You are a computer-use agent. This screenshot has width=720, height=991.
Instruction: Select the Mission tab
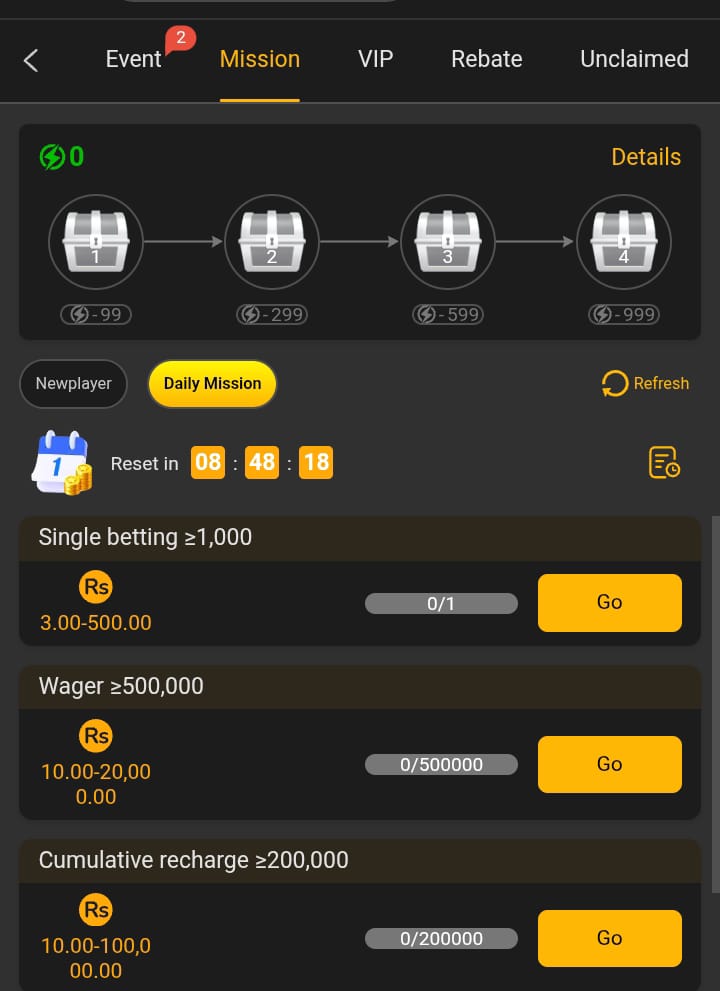click(259, 59)
